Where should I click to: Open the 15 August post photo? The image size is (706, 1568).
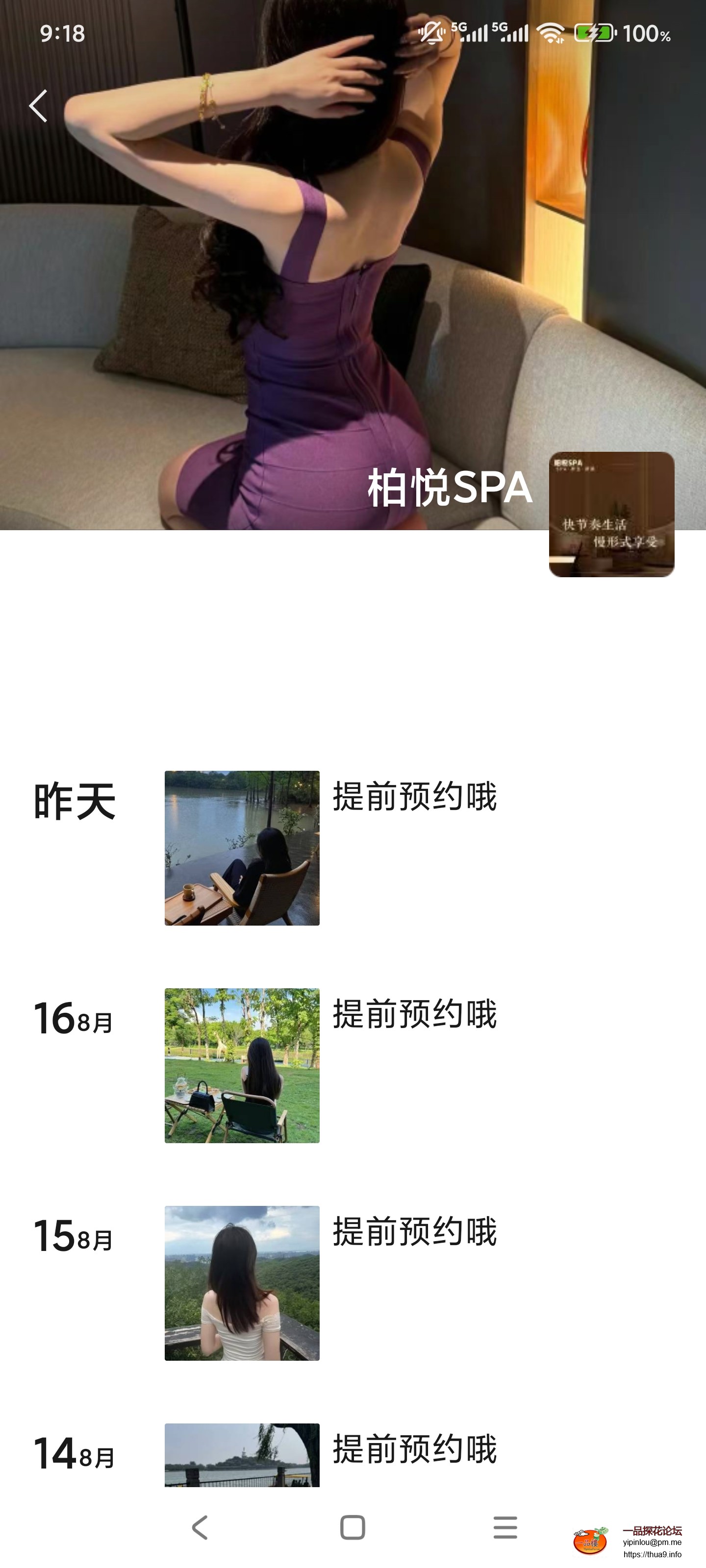tap(242, 1282)
